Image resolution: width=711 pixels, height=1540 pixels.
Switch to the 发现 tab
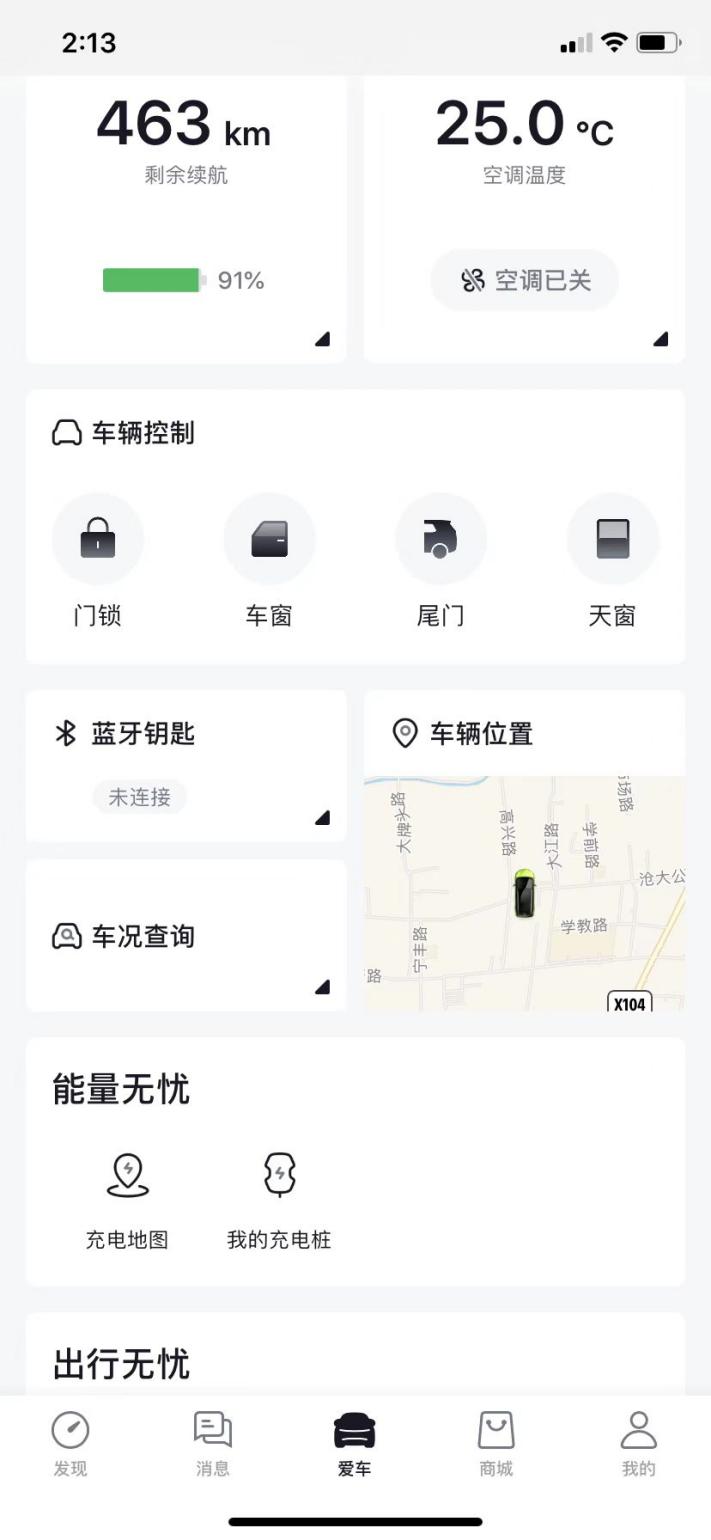click(70, 1444)
